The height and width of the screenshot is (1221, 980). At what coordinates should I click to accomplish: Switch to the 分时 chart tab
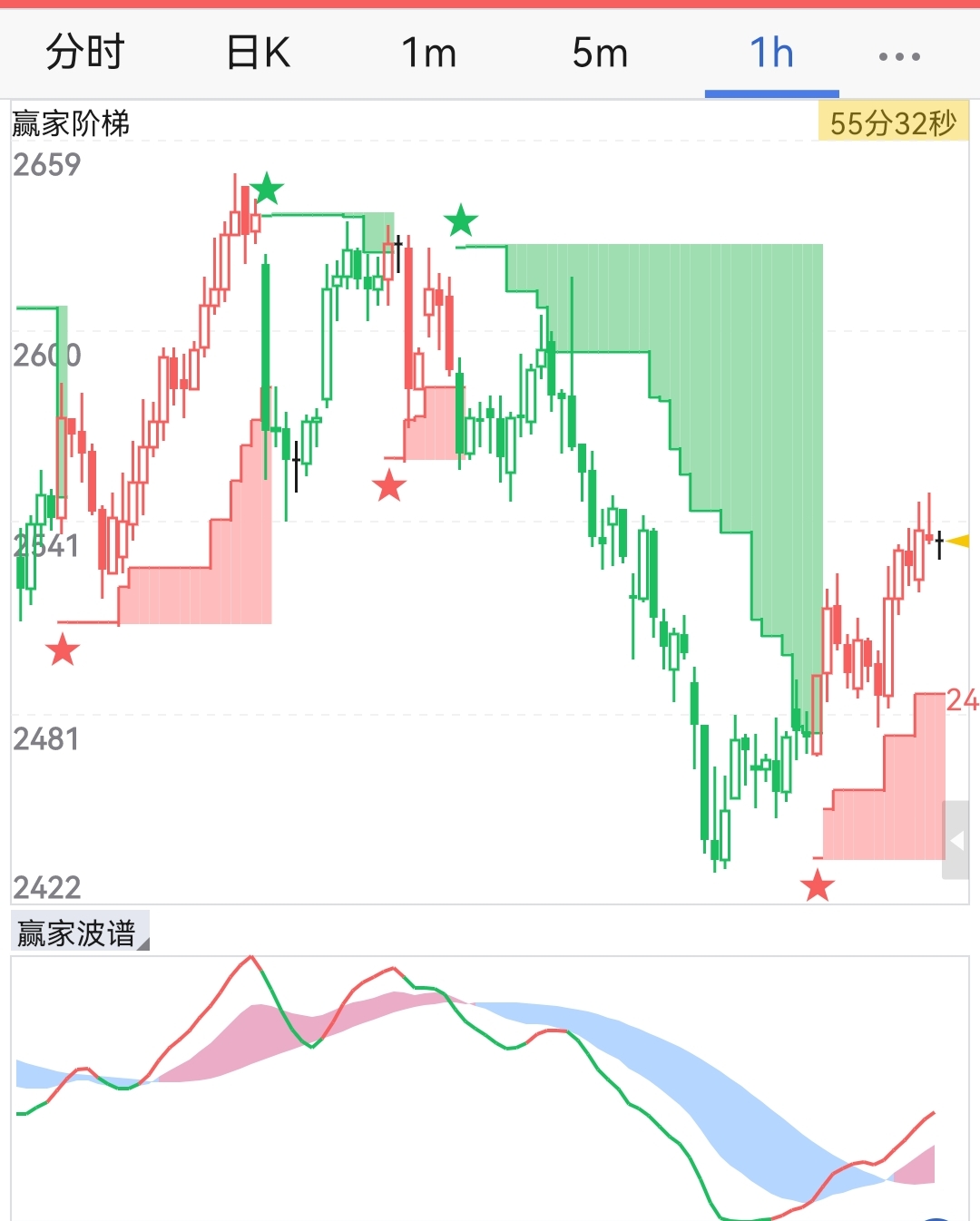pyautogui.click(x=85, y=53)
